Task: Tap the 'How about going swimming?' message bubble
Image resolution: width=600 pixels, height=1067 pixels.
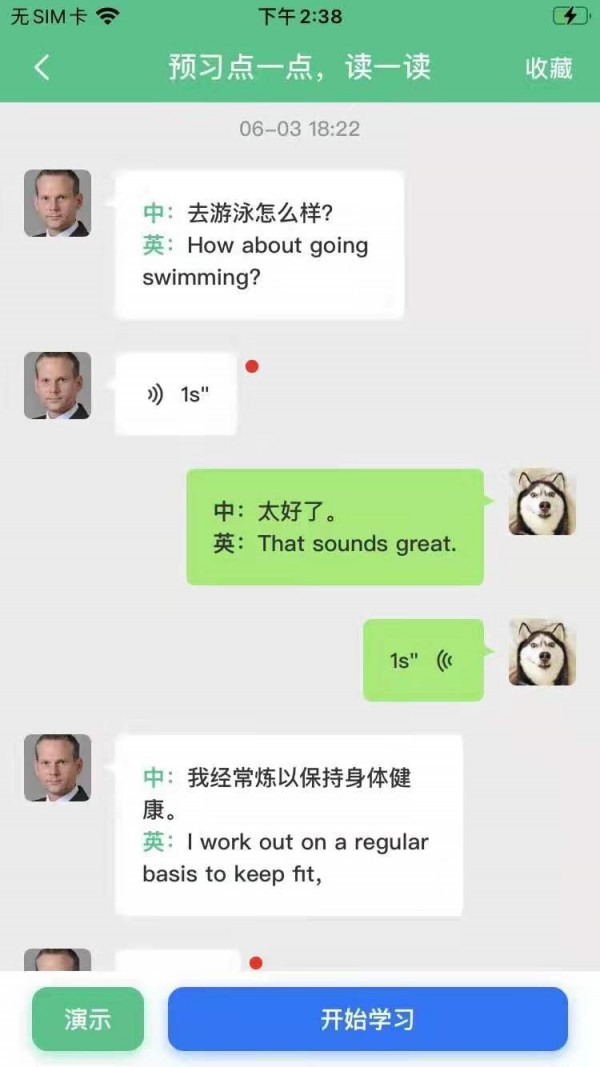Action: pyautogui.click(x=259, y=245)
